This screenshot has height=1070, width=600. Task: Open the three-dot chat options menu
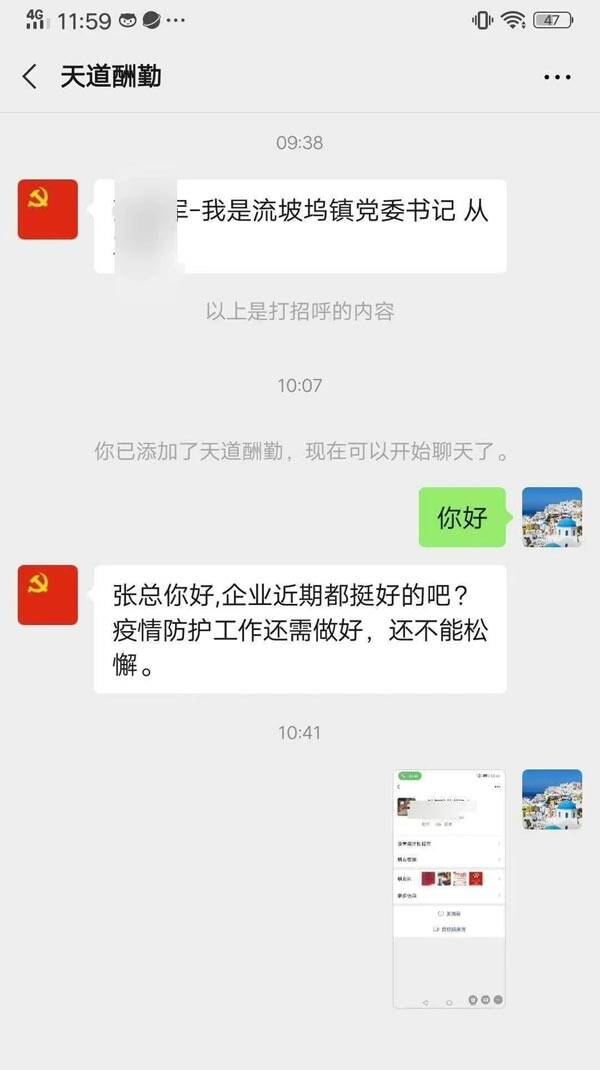click(x=556, y=77)
